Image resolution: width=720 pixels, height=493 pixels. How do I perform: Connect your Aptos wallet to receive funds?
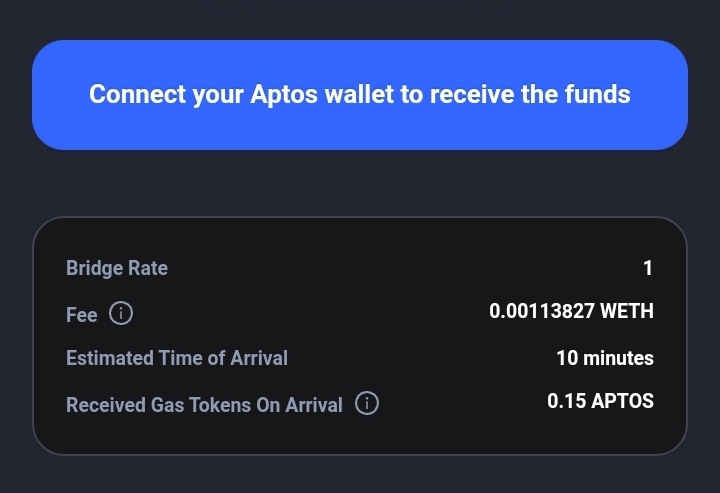(x=360, y=95)
